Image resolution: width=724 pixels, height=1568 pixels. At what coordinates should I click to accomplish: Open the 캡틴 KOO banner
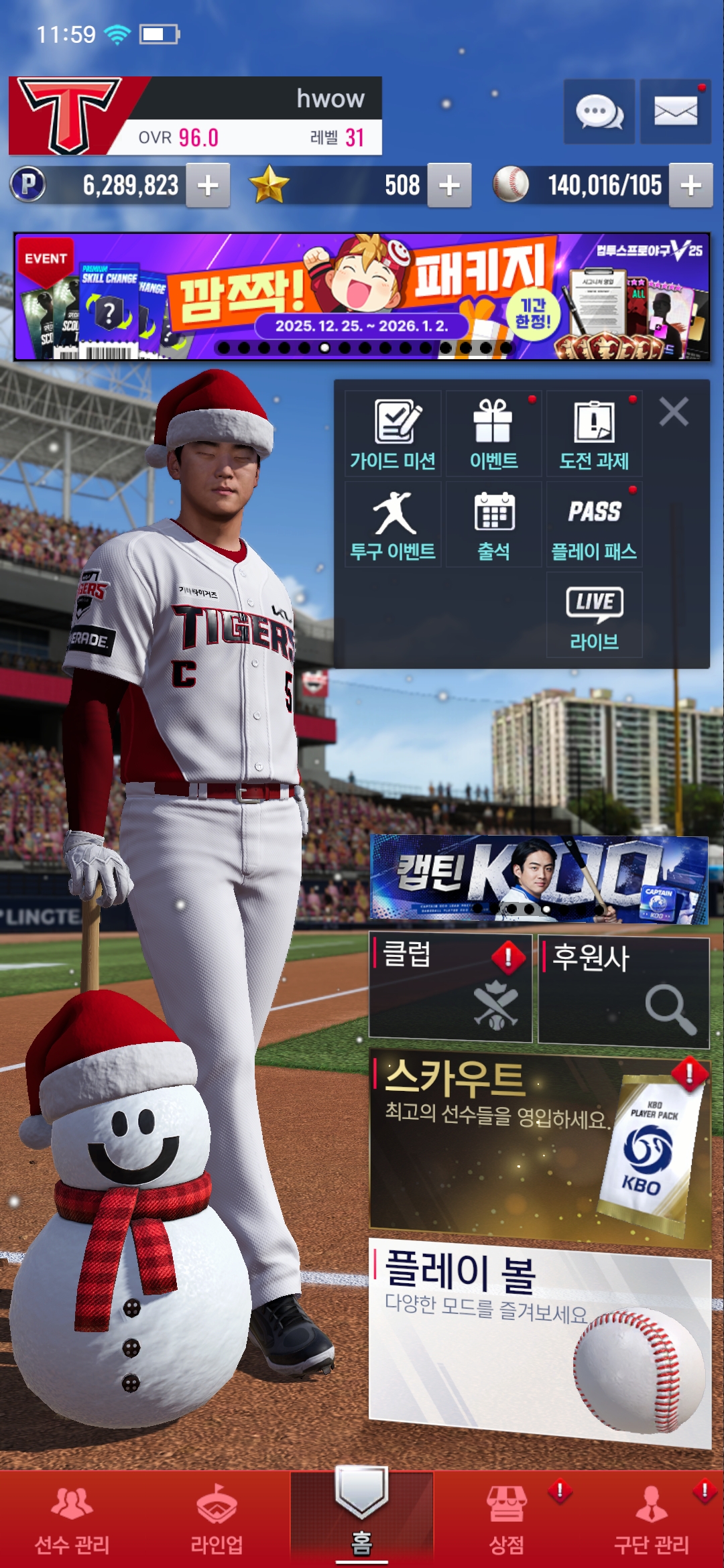[x=539, y=879]
